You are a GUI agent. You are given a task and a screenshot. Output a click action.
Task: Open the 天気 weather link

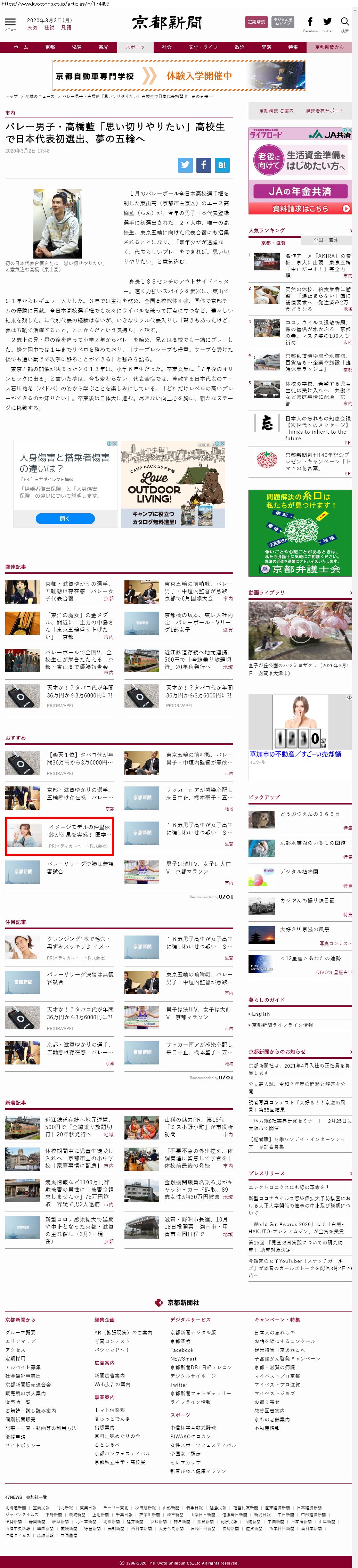32,27
